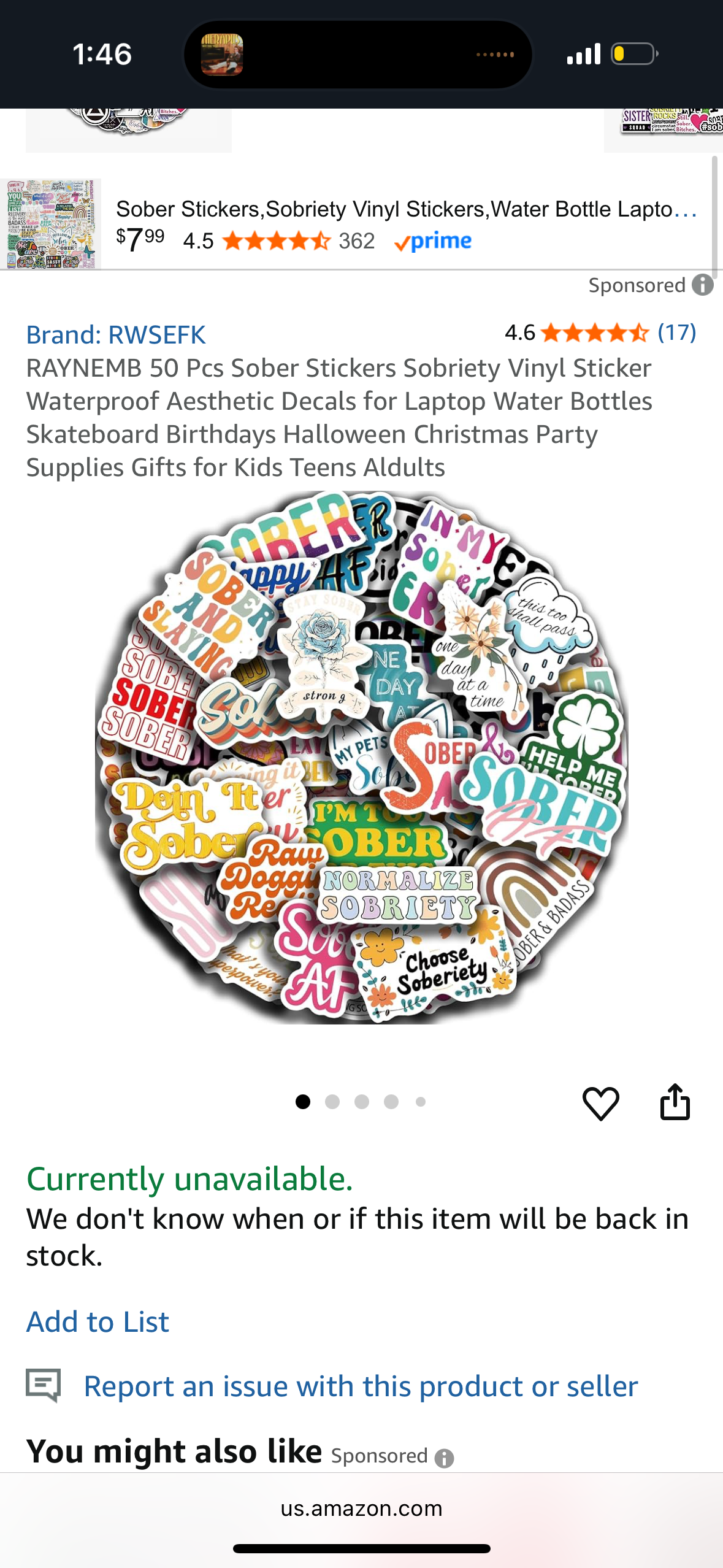Share this sticker product

(x=675, y=1102)
